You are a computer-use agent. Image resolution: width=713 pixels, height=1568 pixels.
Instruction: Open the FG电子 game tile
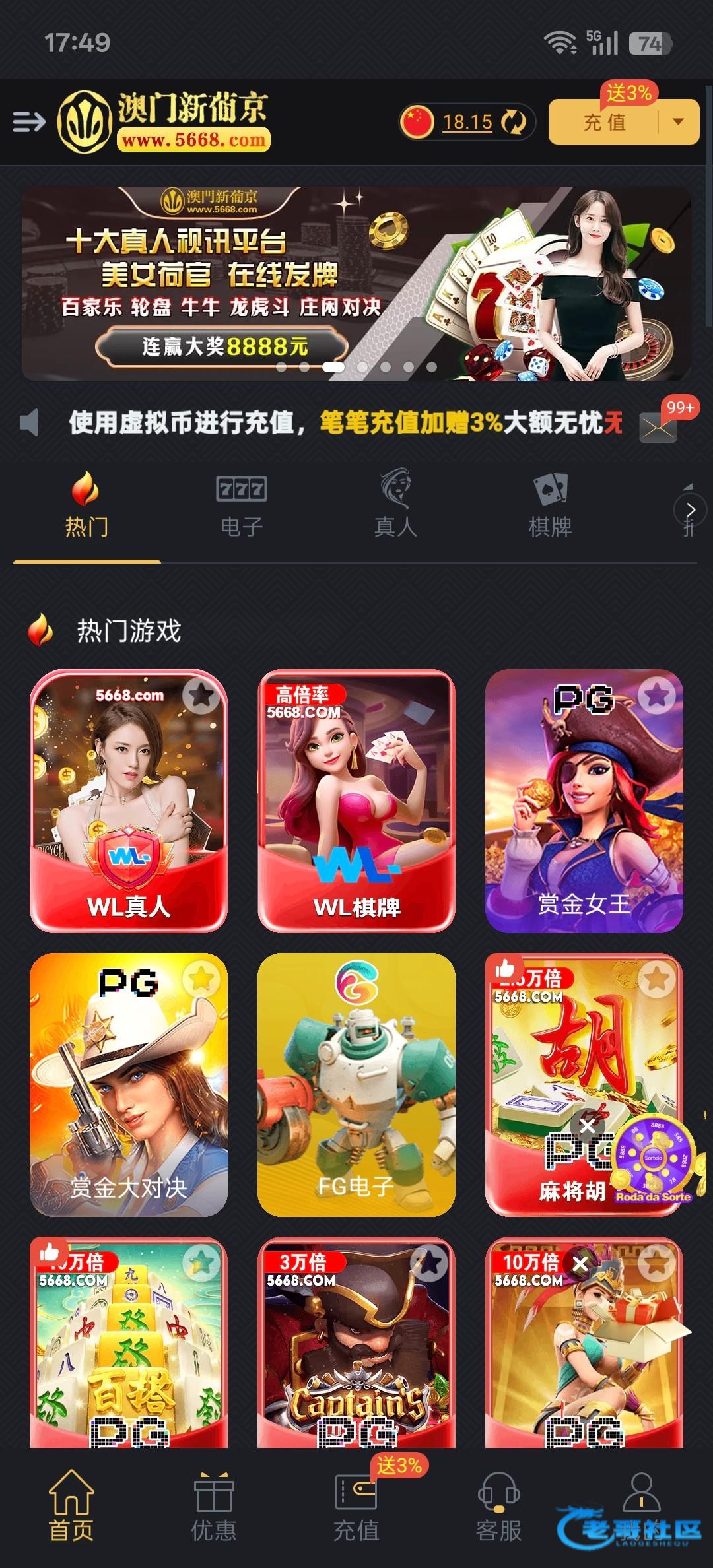click(x=356, y=1086)
